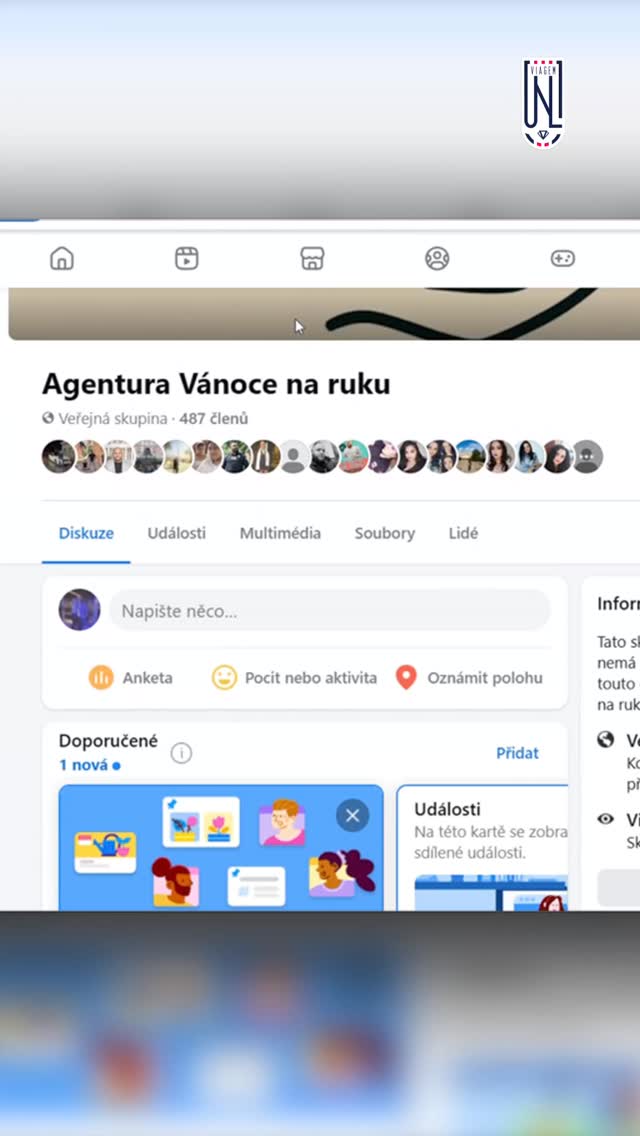Open the video reels icon

pos(187,259)
